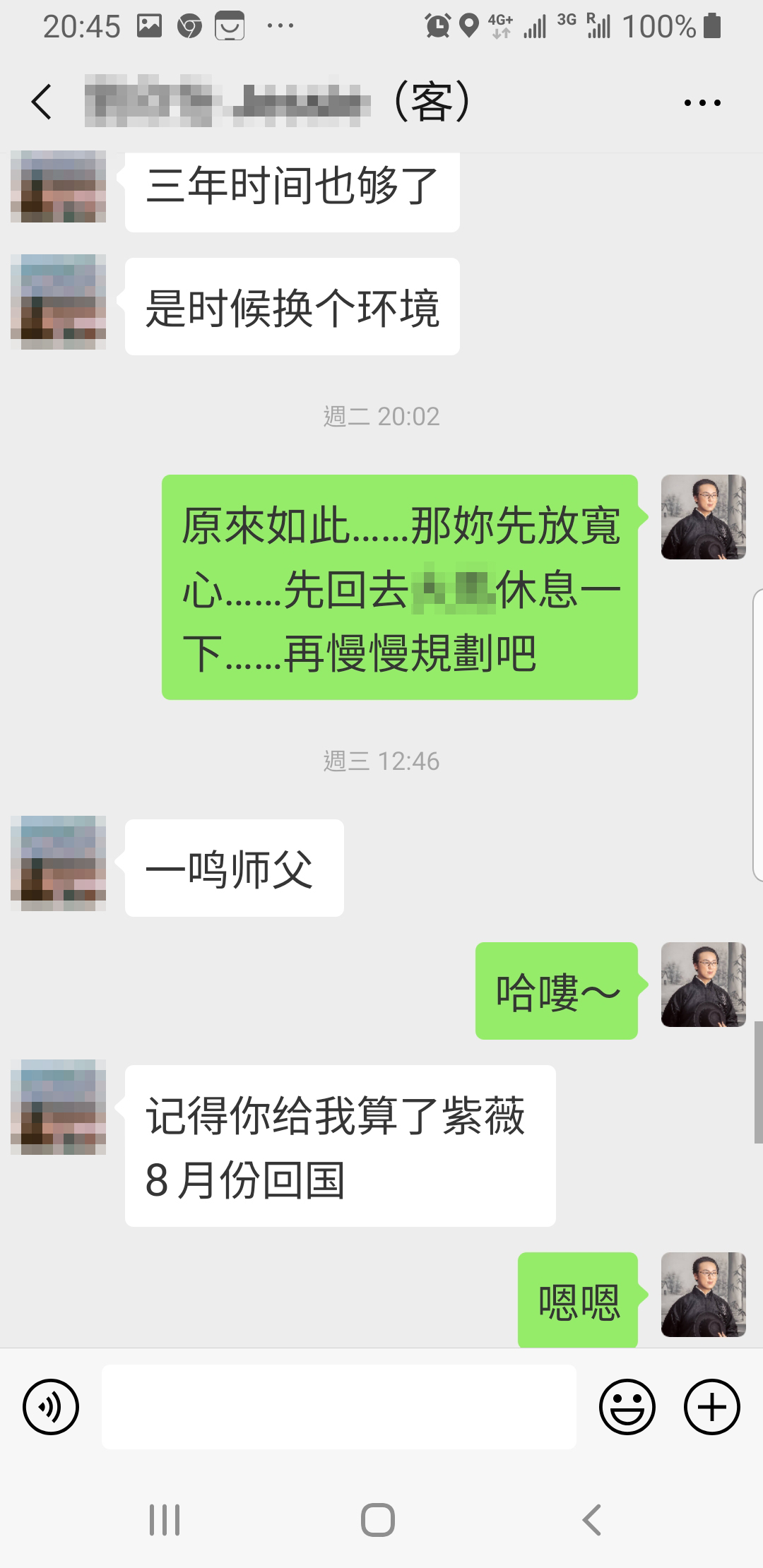Image resolution: width=763 pixels, height=1568 pixels.
Task: Open contact avatar beside 是时候换个环境
Action: tap(59, 302)
